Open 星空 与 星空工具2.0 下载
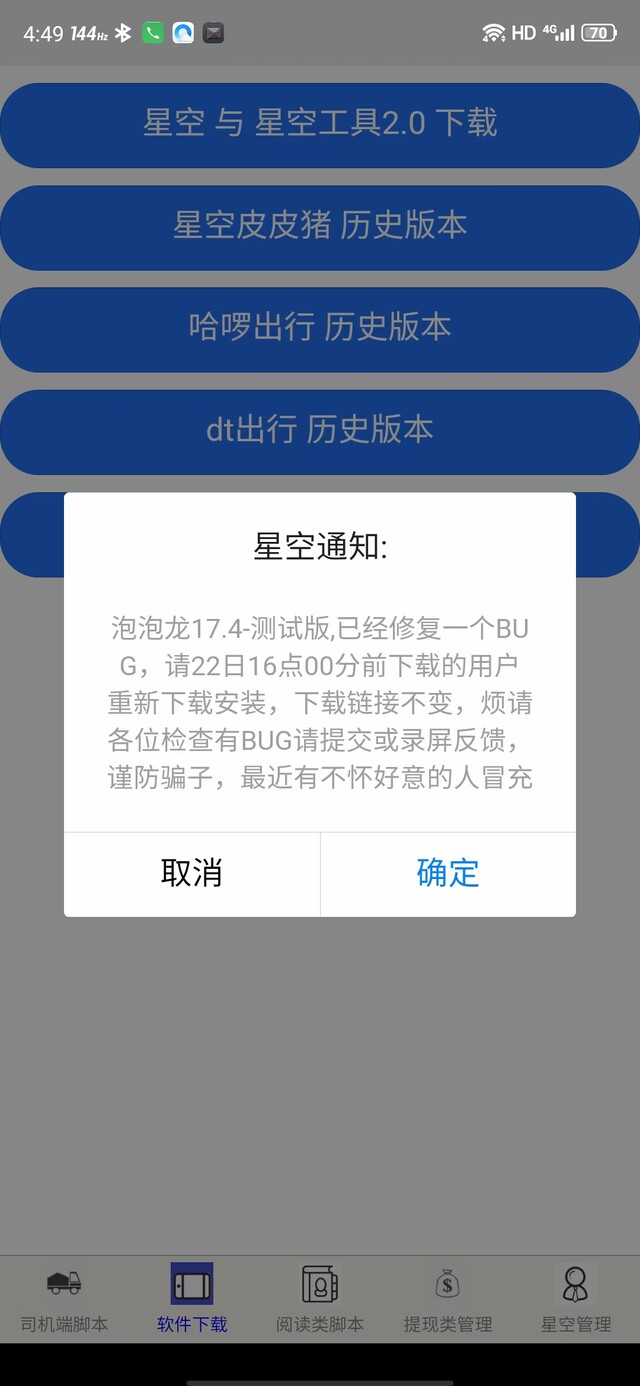 320,125
